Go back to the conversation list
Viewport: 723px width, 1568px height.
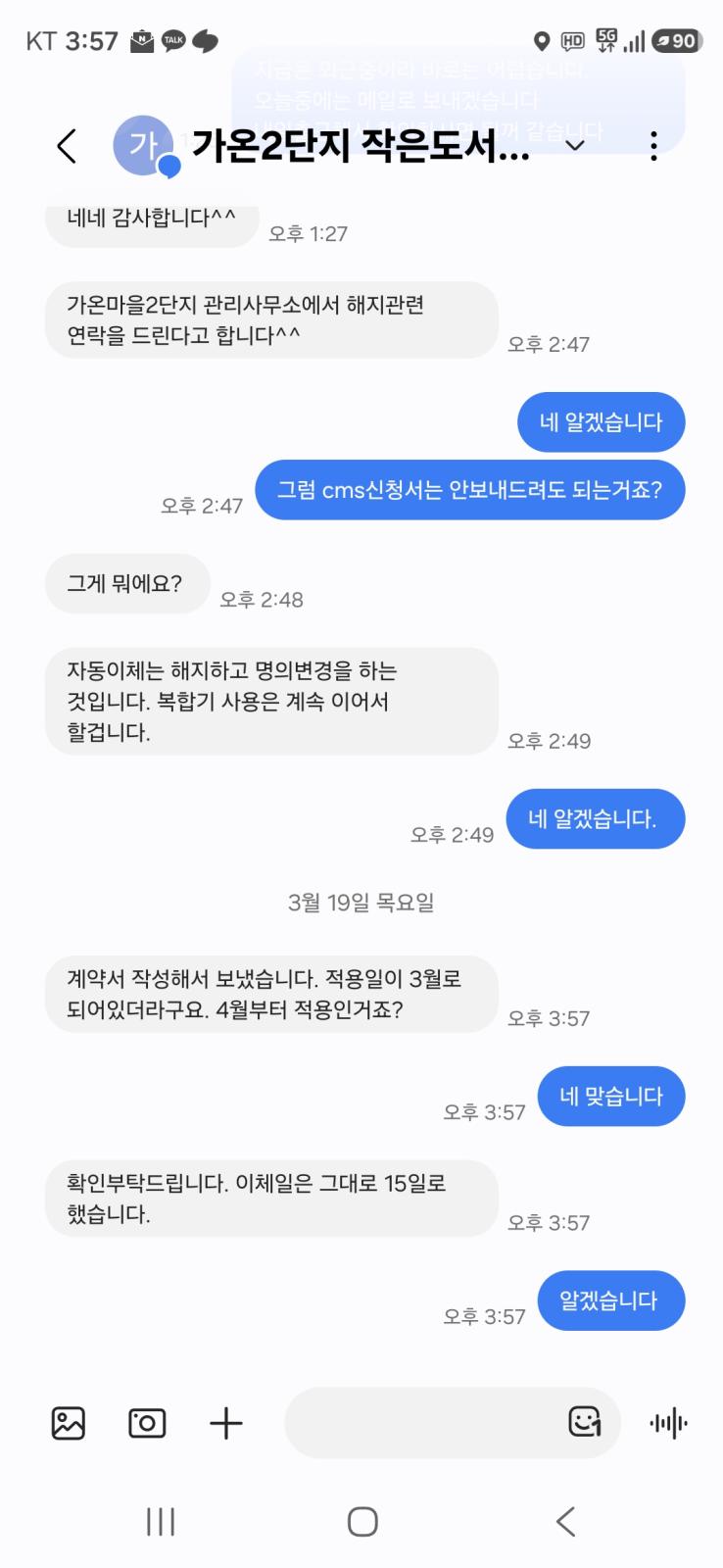(x=66, y=146)
